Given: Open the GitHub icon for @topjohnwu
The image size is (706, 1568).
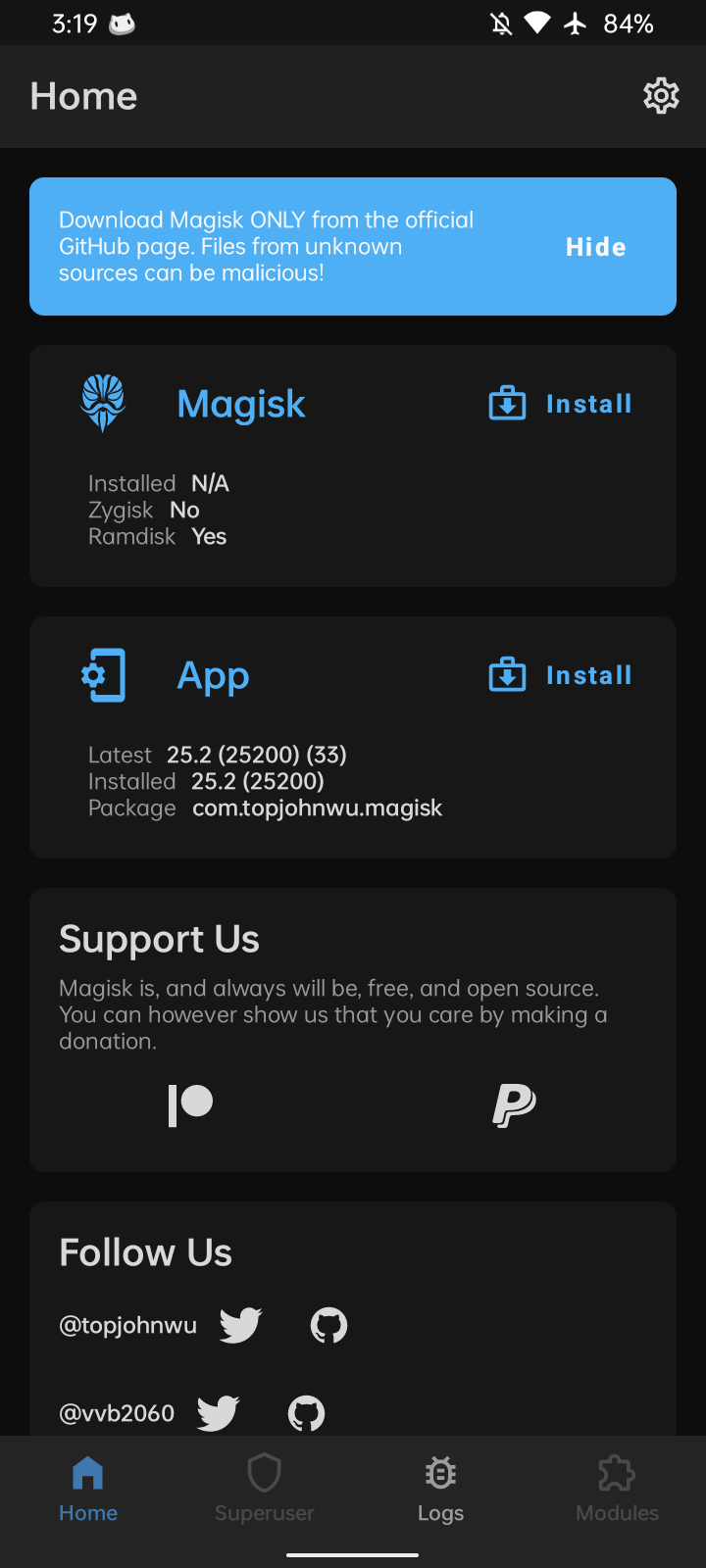Looking at the screenshot, I should pos(328,1324).
